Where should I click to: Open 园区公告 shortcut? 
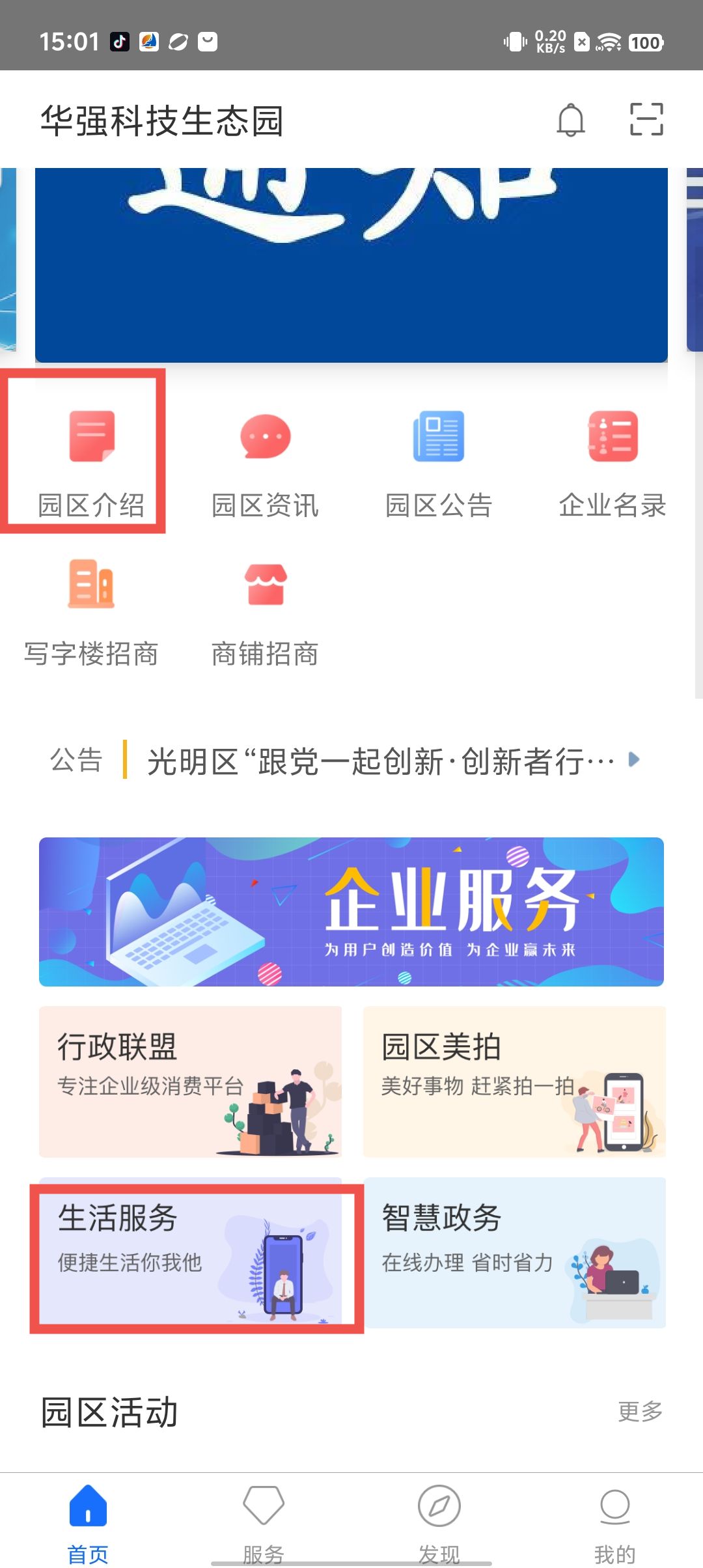(x=439, y=462)
